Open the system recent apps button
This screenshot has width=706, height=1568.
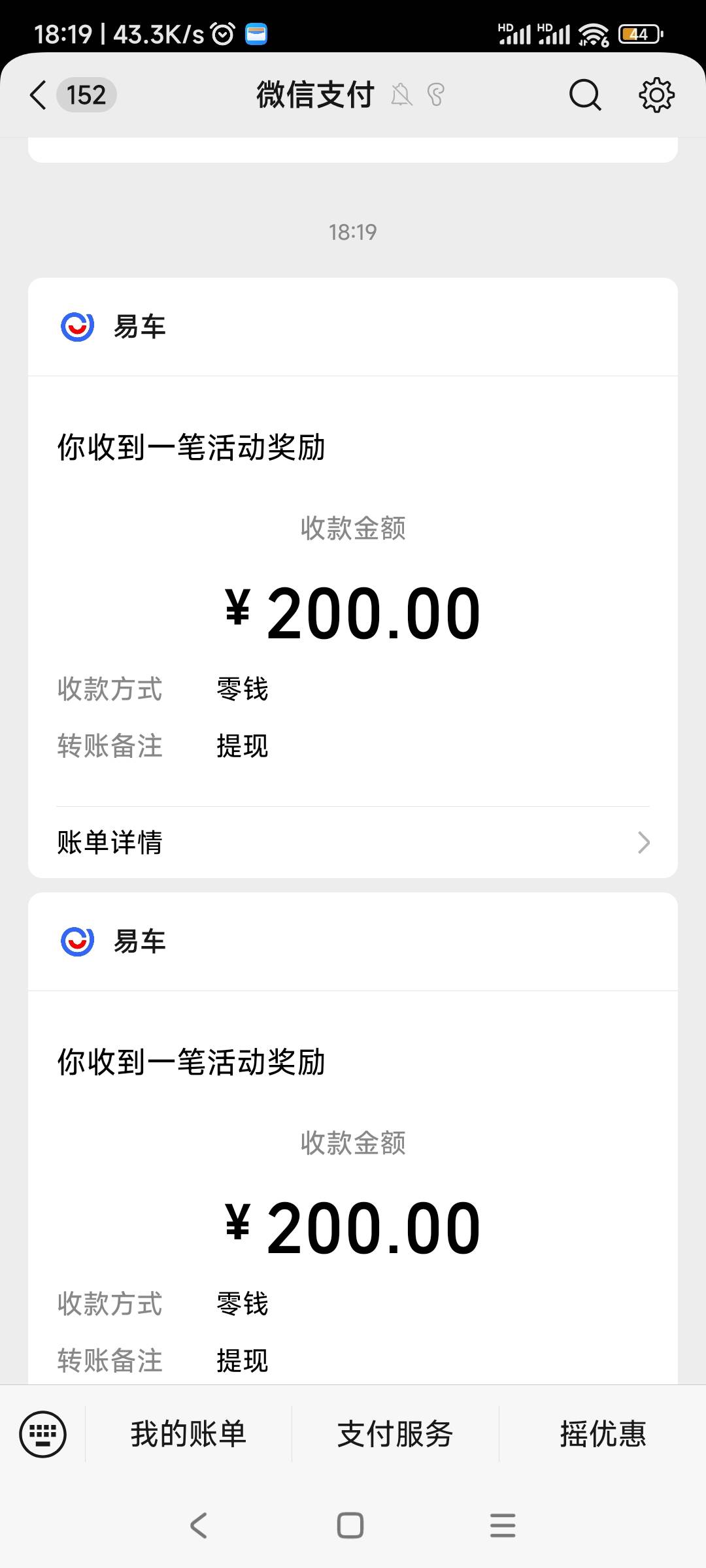[503, 1526]
